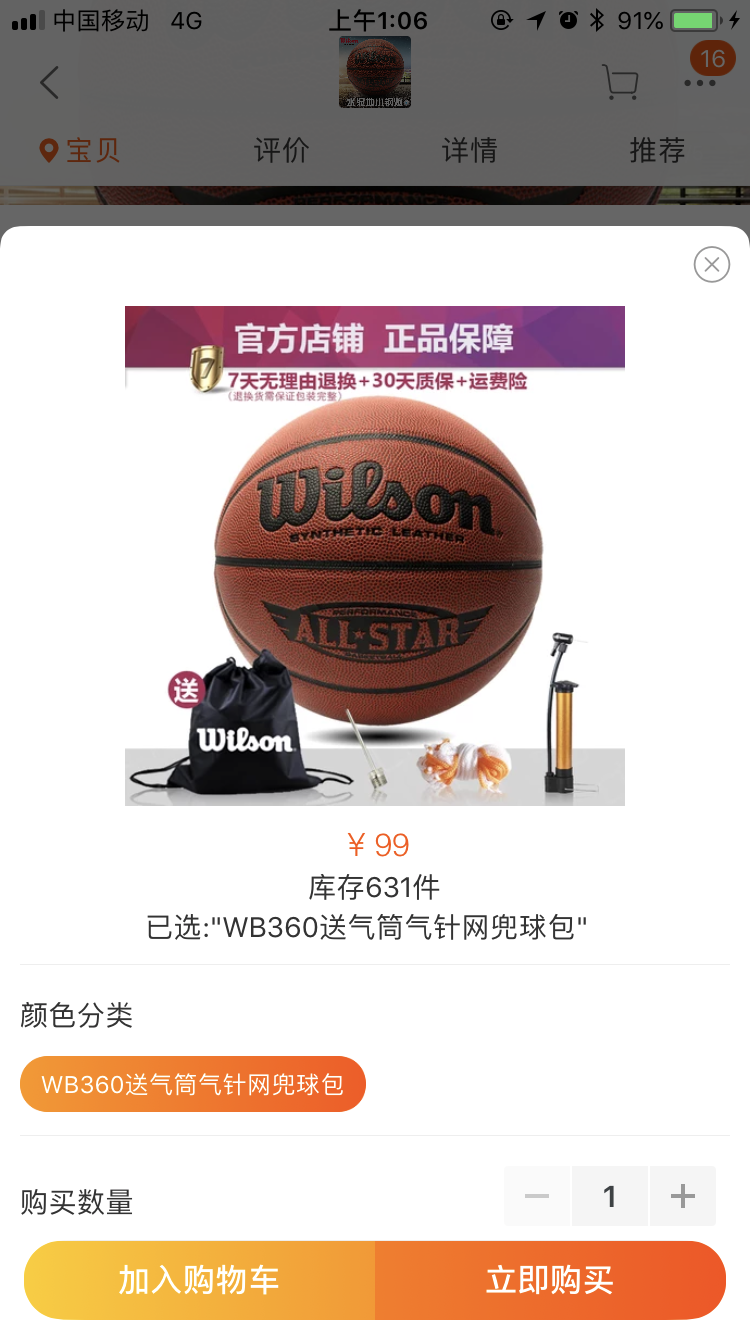The image size is (750, 1334).
Task: Select the WB360送气筒气针网兜球包 option chip
Action: pyautogui.click(x=193, y=1084)
